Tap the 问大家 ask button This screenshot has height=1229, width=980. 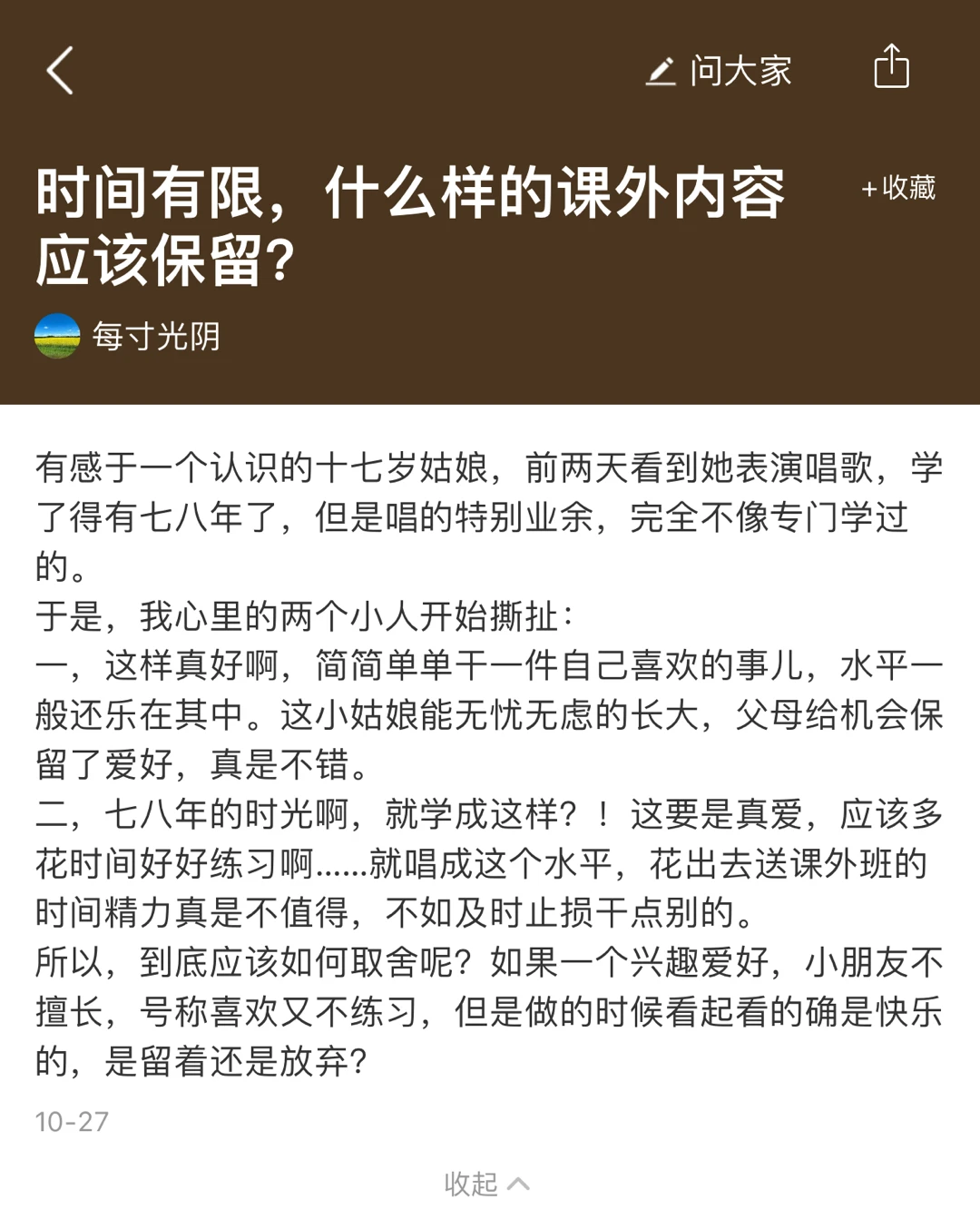(x=719, y=71)
